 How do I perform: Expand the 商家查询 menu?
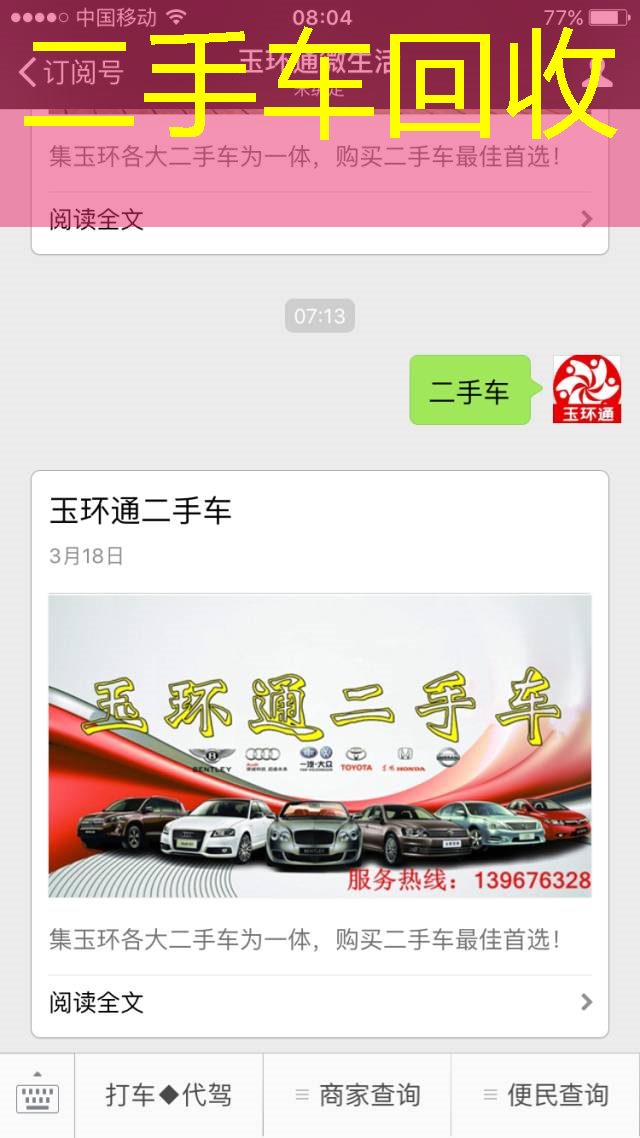[x=357, y=1096]
